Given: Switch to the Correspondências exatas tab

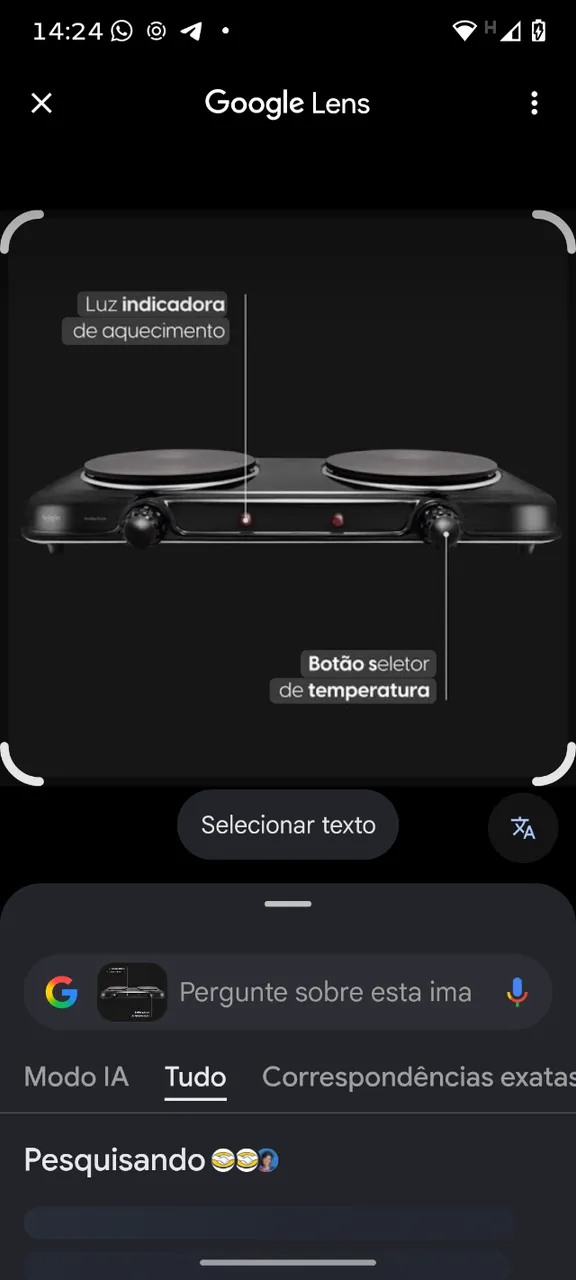Looking at the screenshot, I should tap(419, 1077).
